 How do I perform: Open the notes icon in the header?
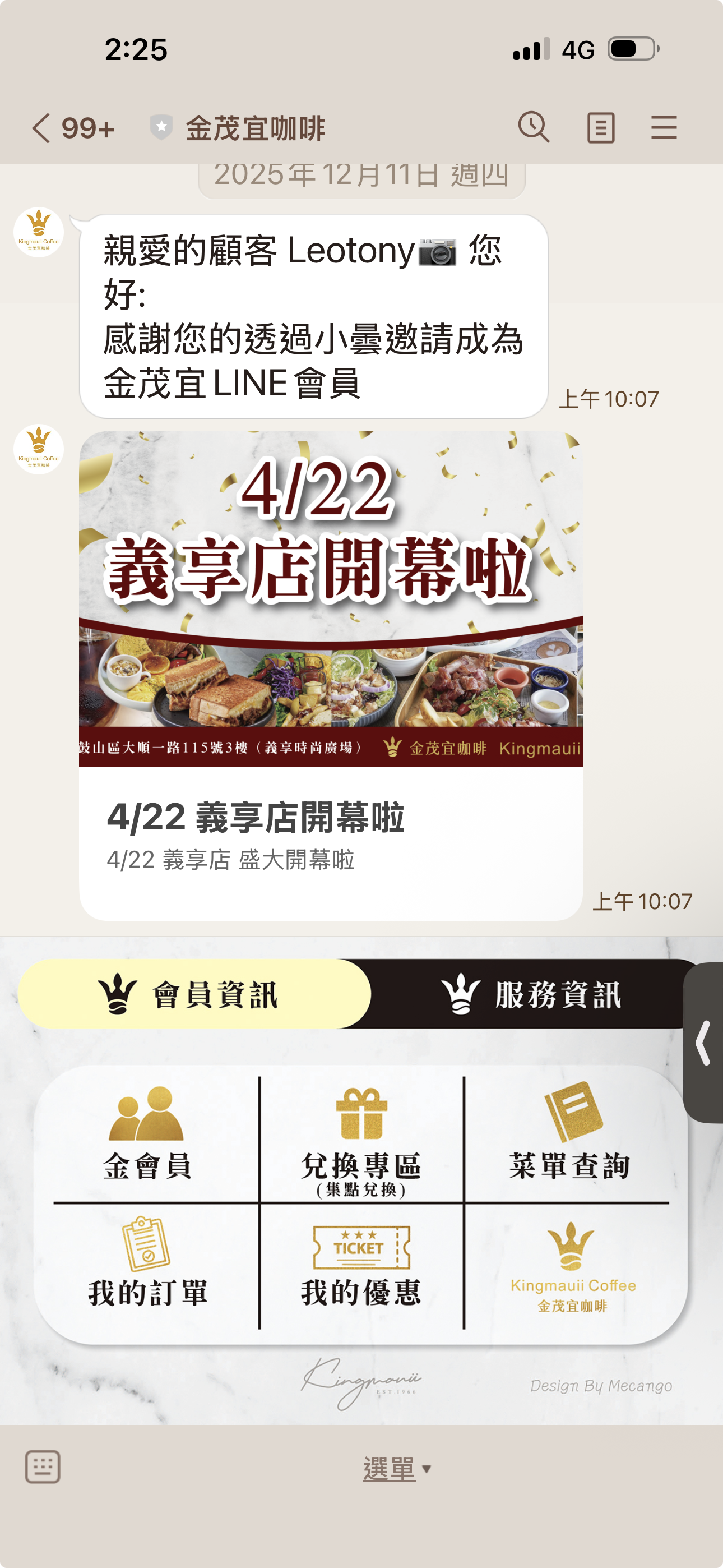point(600,128)
